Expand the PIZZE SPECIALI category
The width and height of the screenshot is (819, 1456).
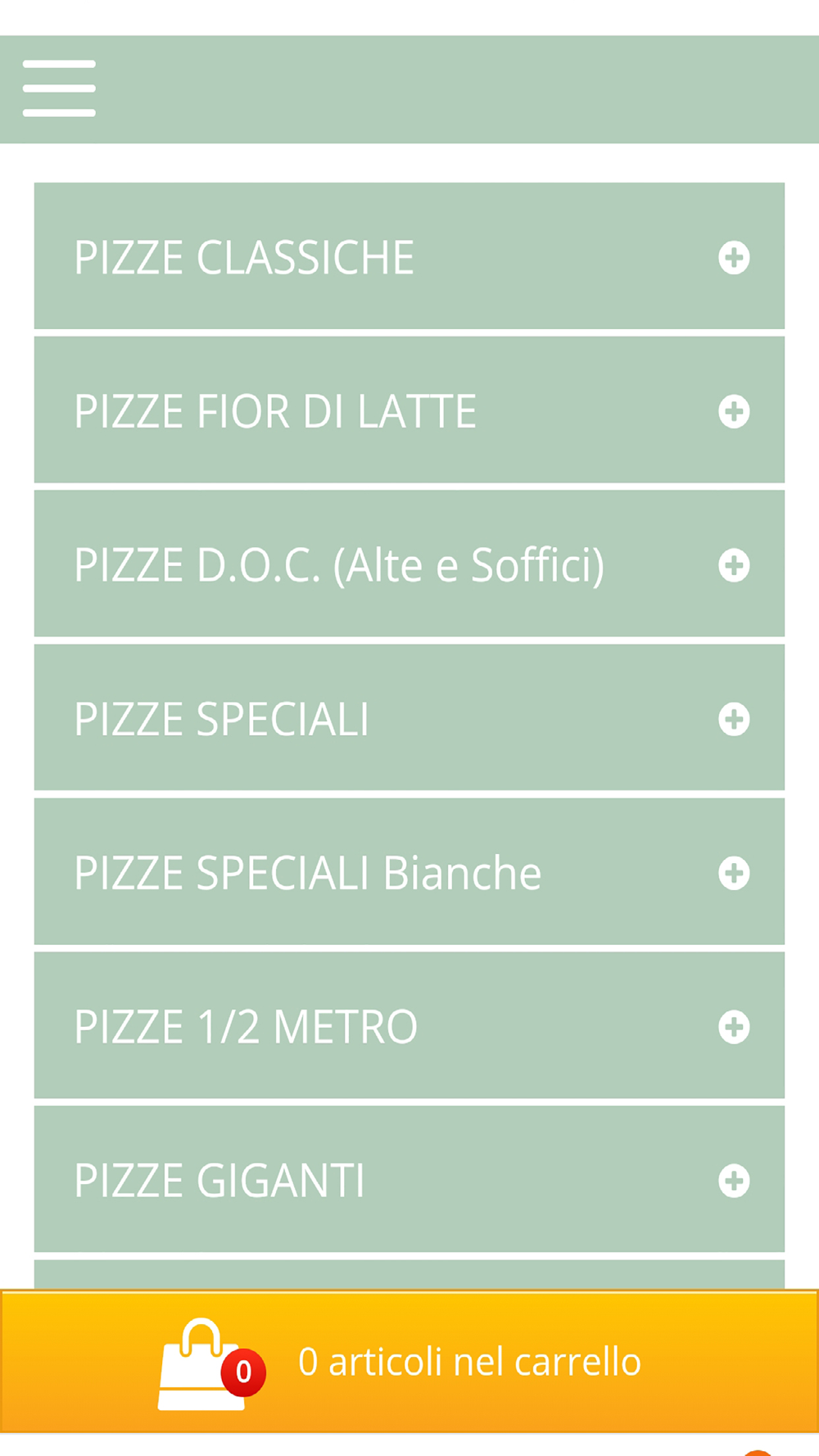click(x=409, y=718)
